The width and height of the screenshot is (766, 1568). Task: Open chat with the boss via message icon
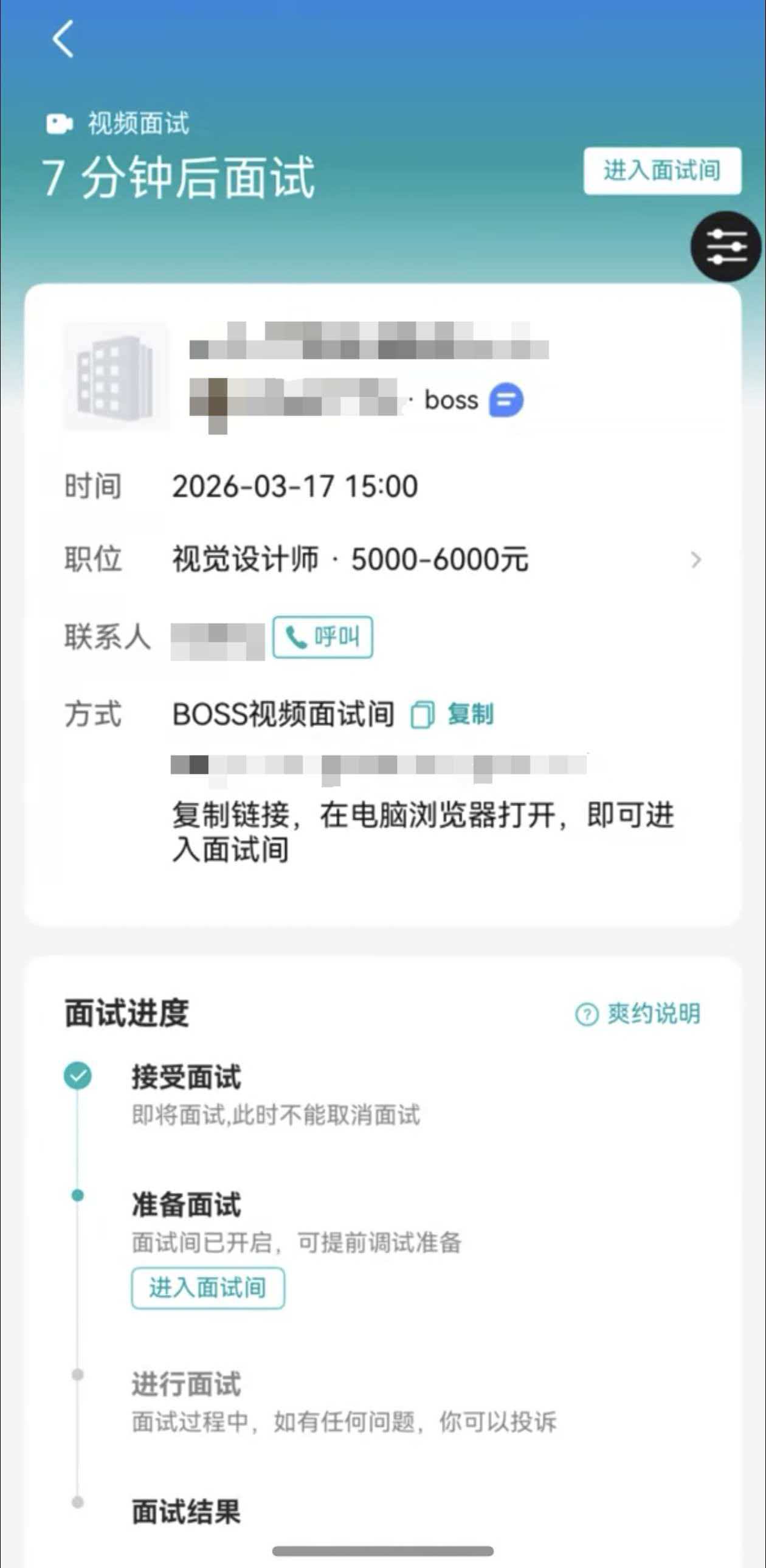coord(506,400)
